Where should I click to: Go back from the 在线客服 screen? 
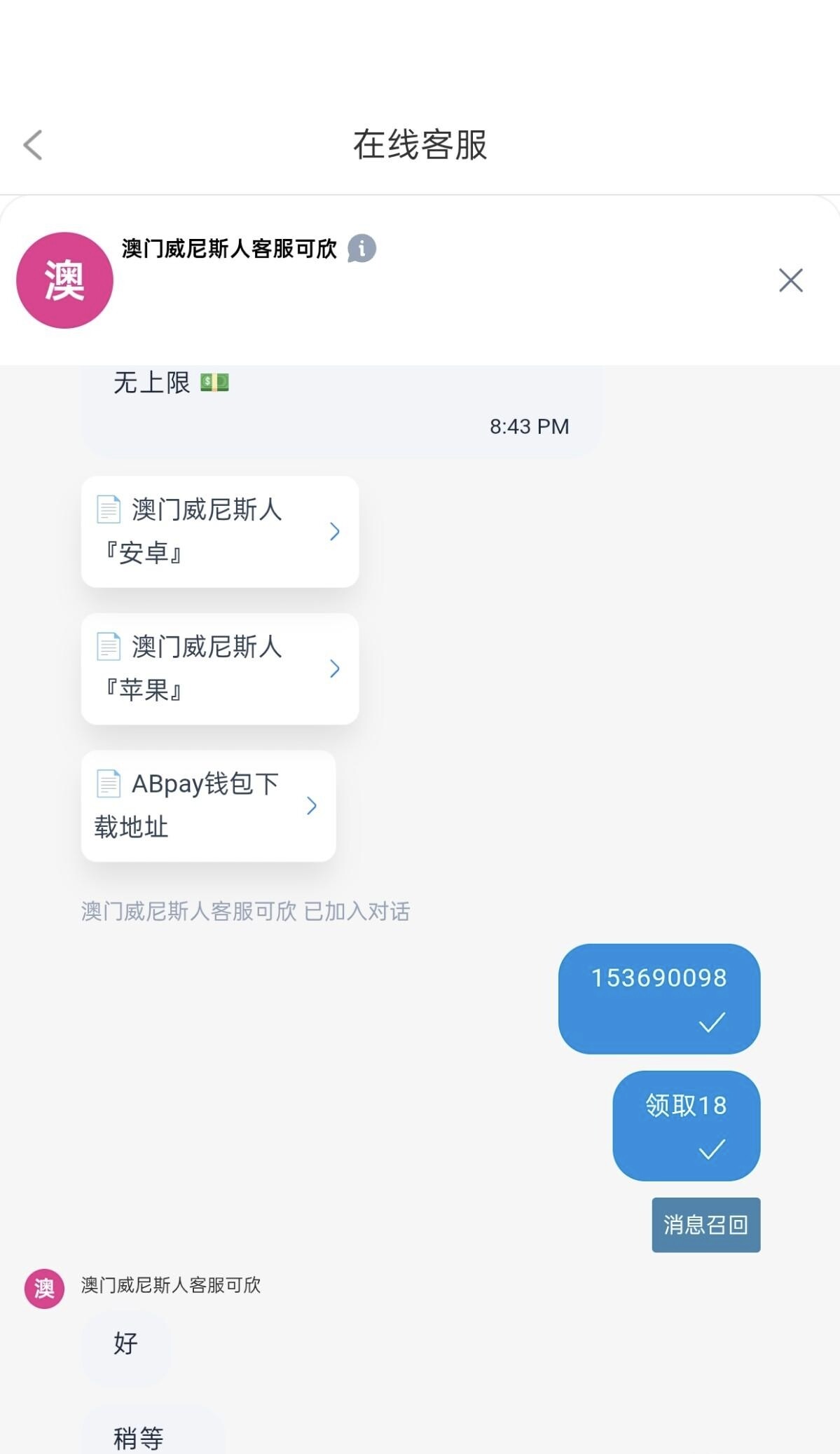point(33,145)
